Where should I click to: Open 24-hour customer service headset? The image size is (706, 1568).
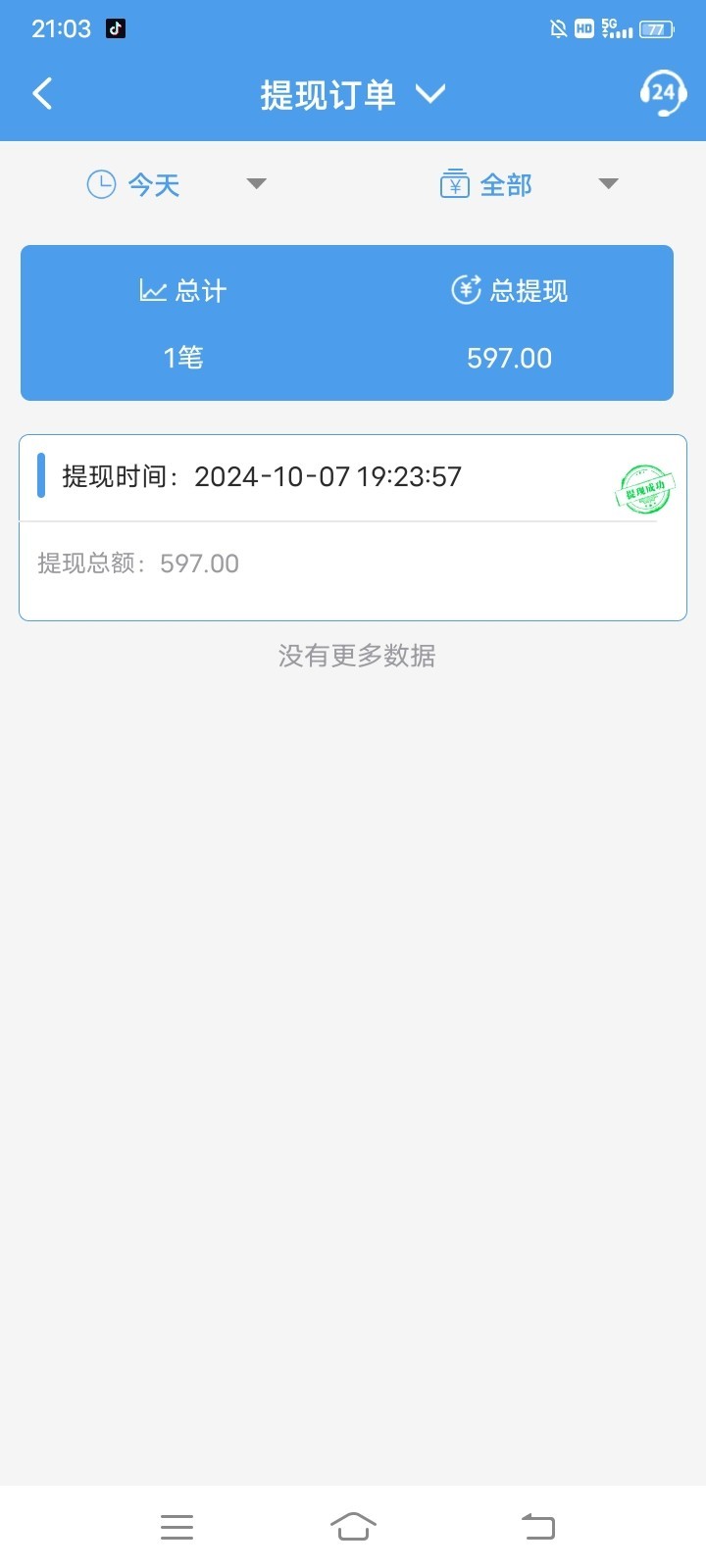(663, 94)
